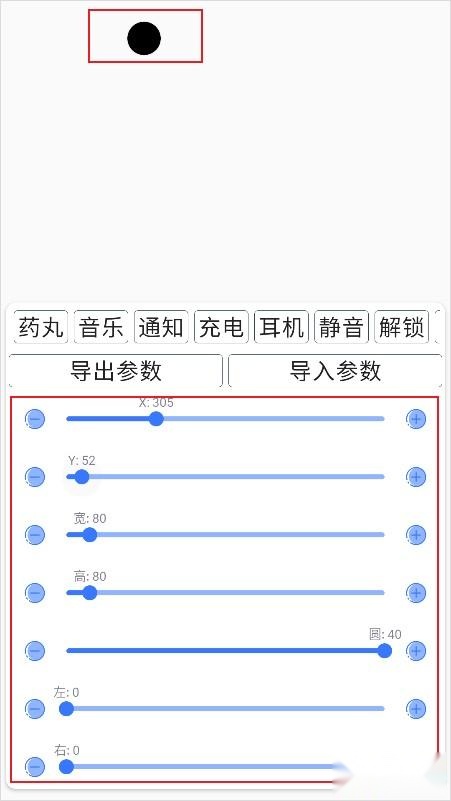Image resolution: width=451 pixels, height=801 pixels.
Task: Tap the 左 slider track
Action: [225, 709]
